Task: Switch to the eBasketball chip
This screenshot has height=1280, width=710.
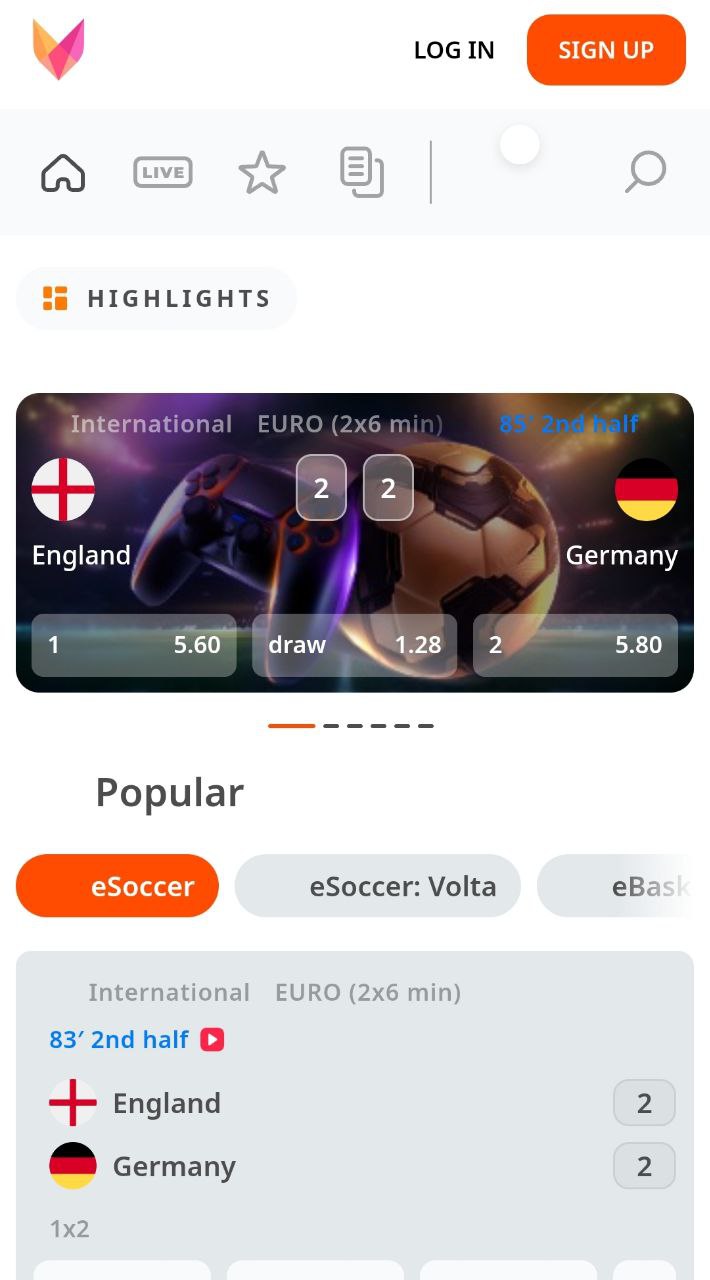Action: click(x=623, y=886)
